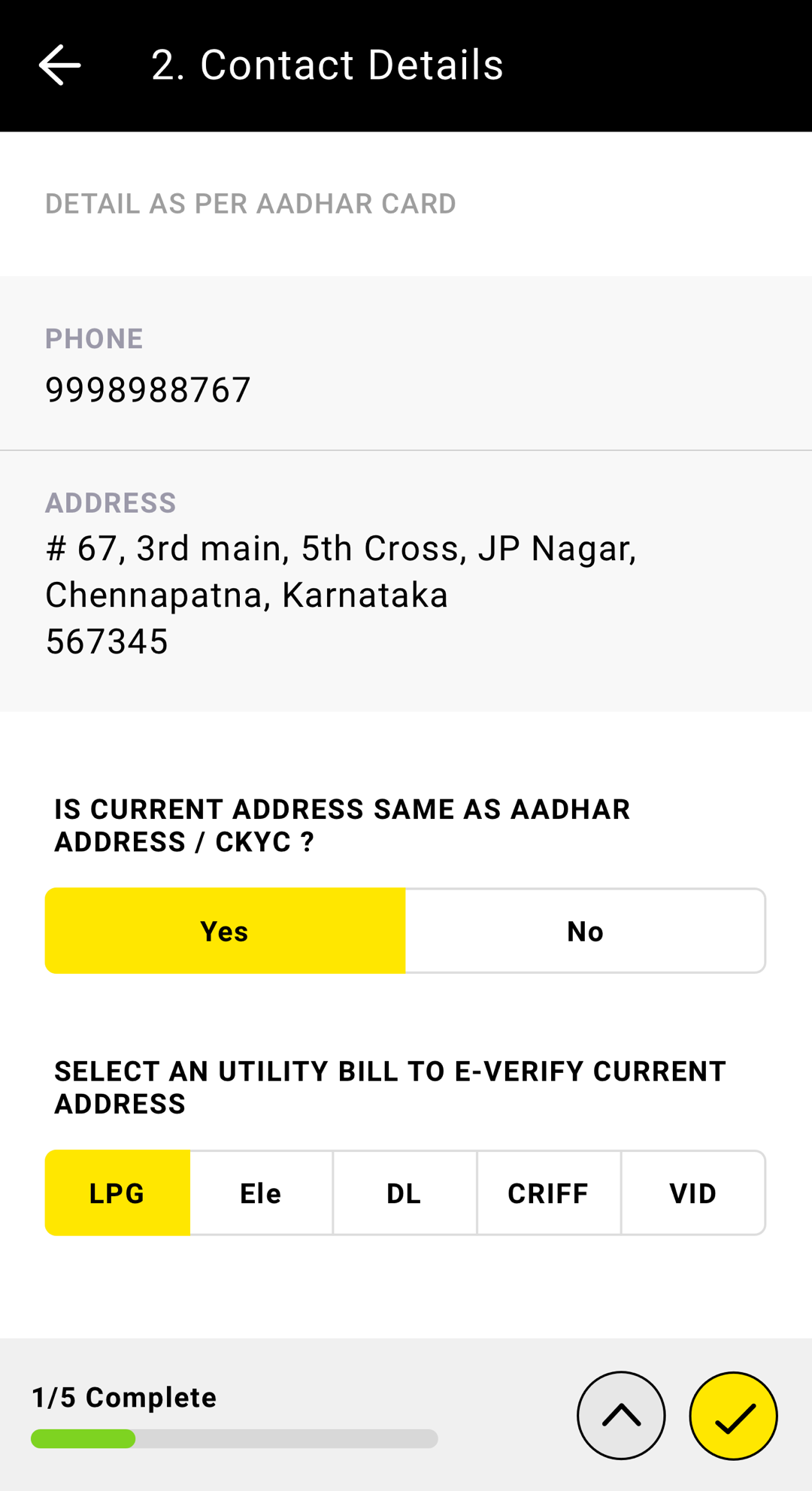This screenshot has height=1491, width=812.
Task: Confirm with the yellow checkmark button
Action: 734,1416
